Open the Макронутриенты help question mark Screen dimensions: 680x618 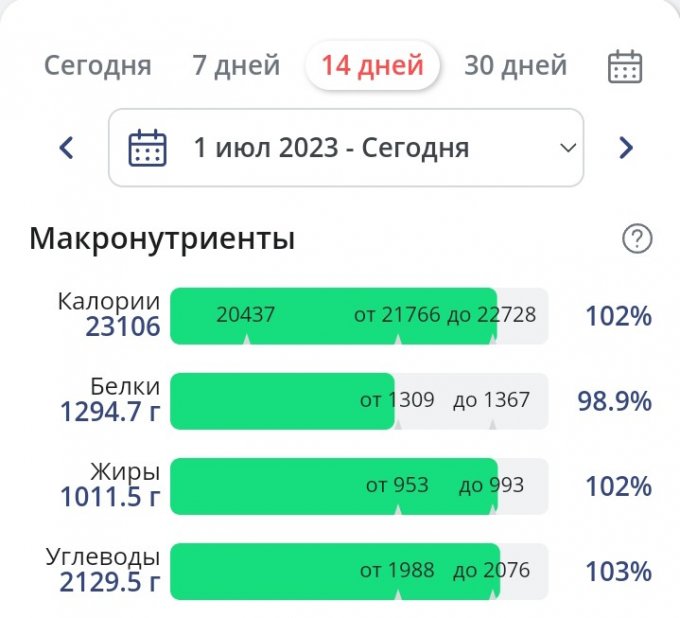(637, 239)
